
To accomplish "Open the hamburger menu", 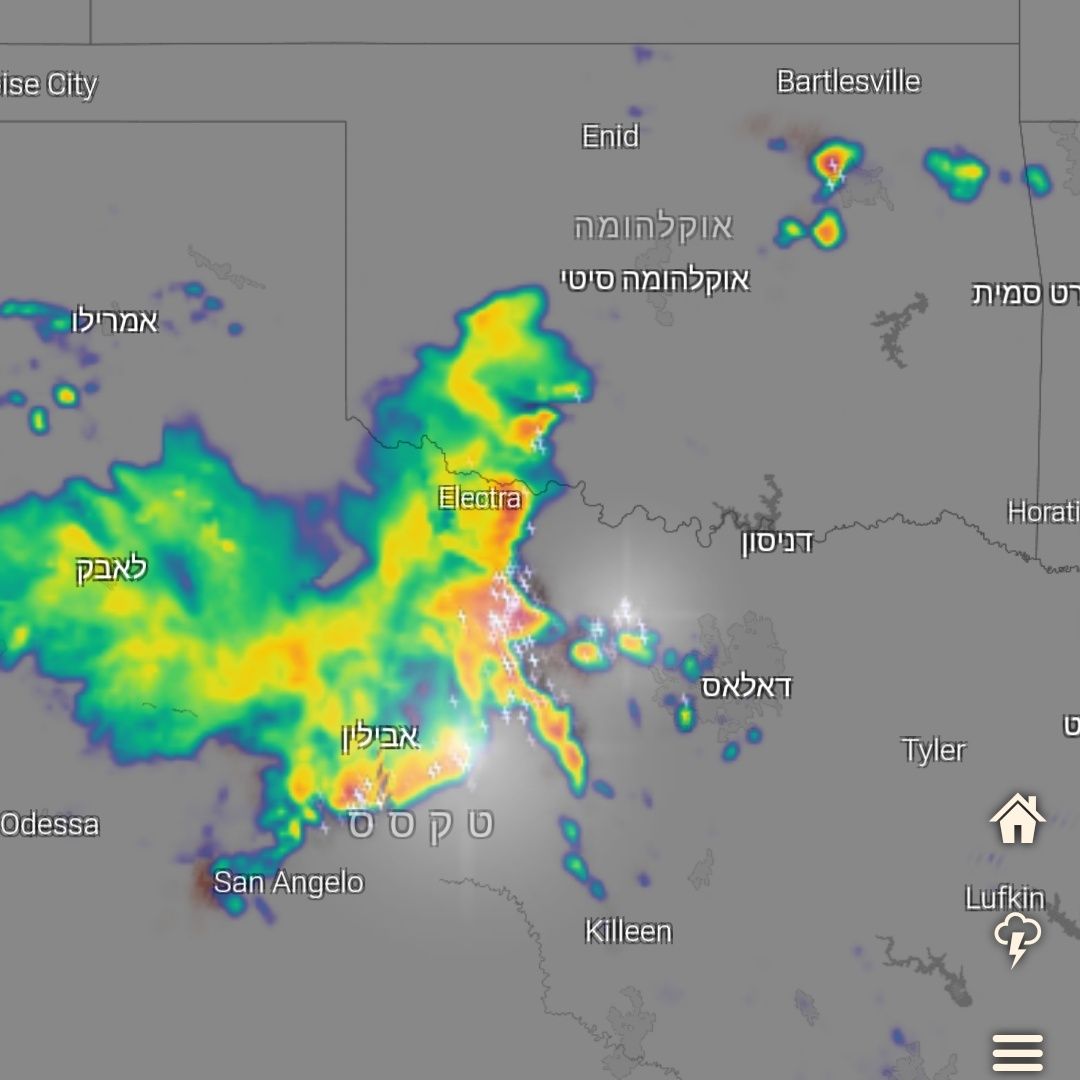I will pos(1017,1052).
